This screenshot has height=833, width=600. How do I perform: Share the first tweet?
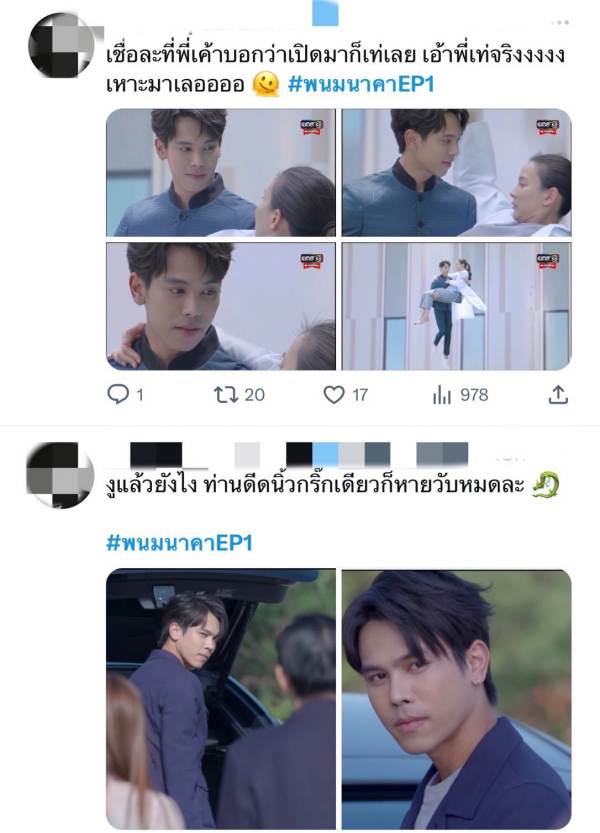[558, 395]
